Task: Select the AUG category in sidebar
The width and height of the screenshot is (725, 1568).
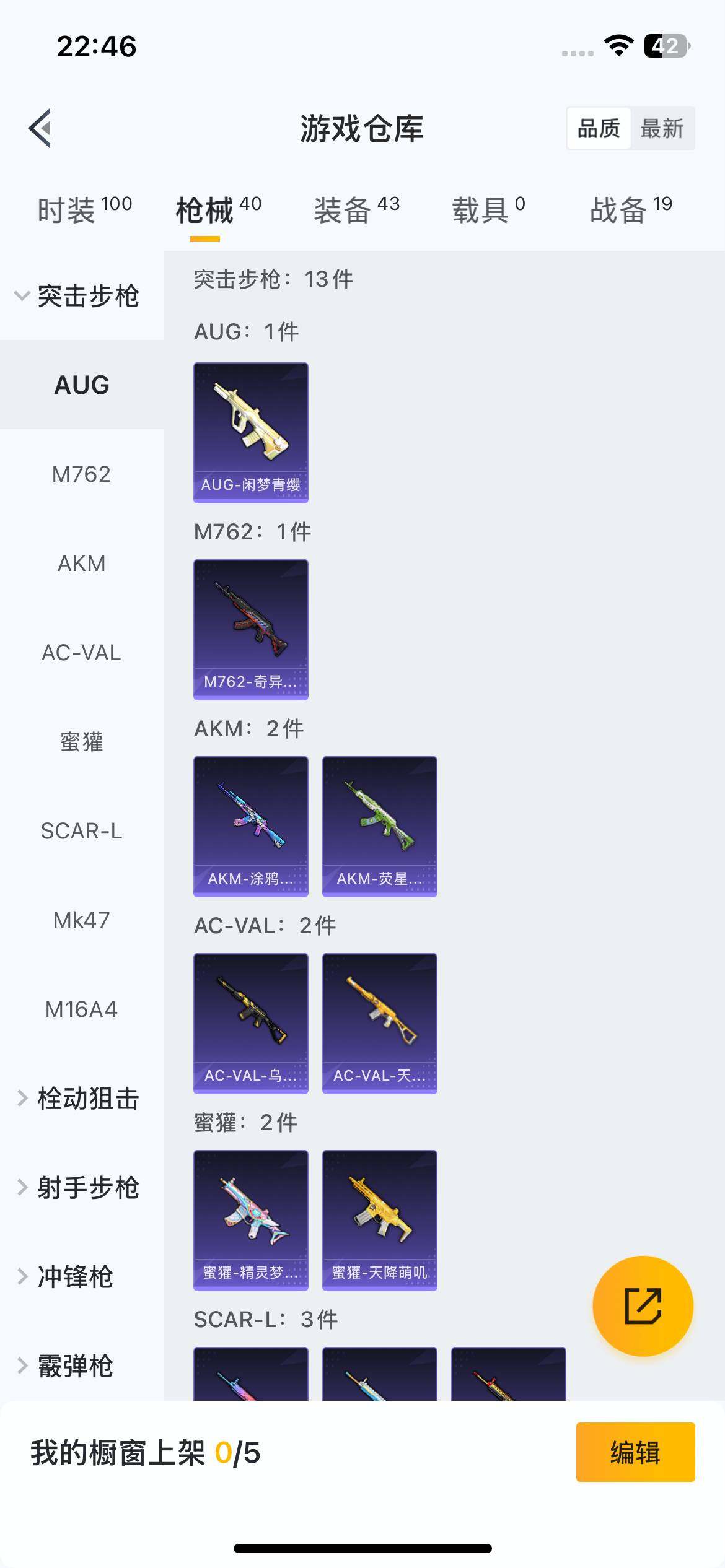Action: [81, 385]
